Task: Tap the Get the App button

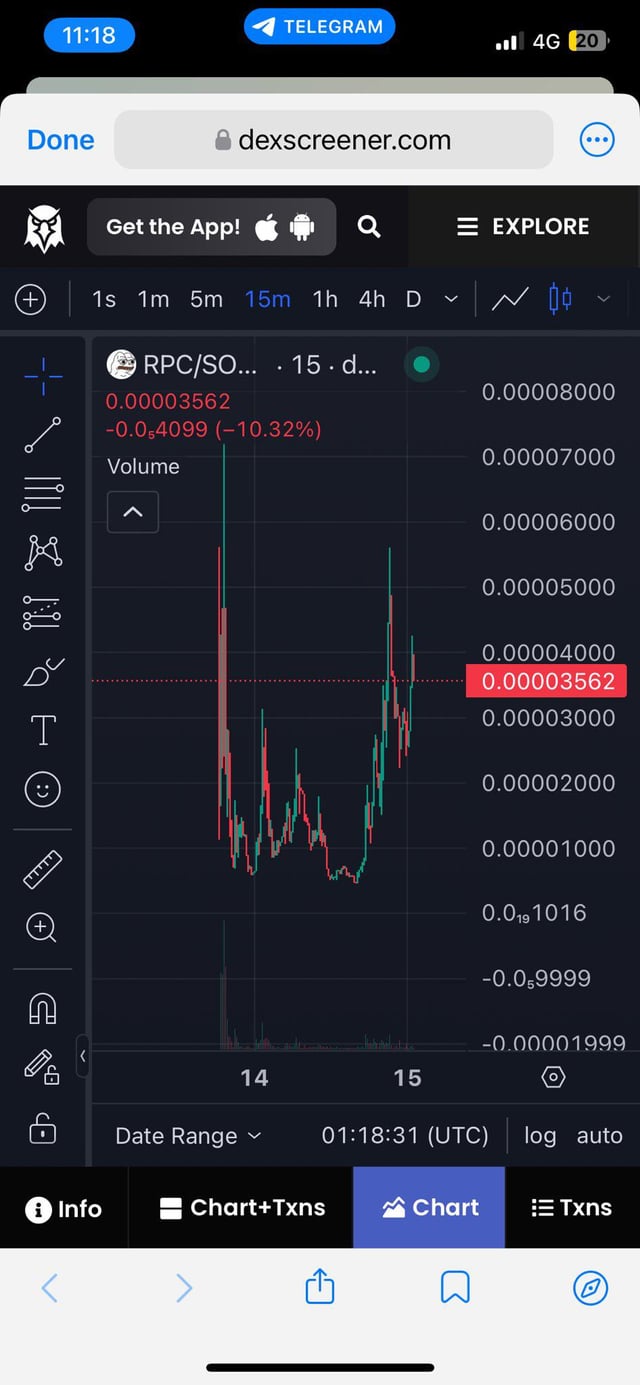Action: coord(211,227)
